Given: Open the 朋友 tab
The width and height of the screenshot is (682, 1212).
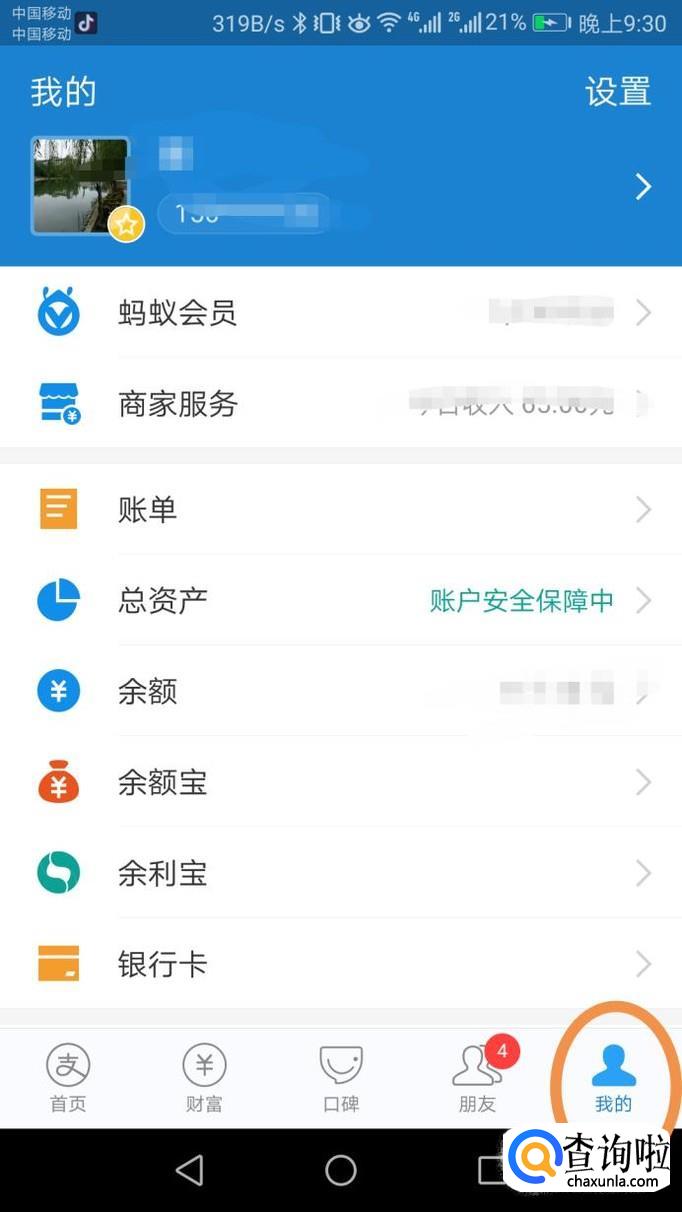Looking at the screenshot, I should click(478, 1078).
